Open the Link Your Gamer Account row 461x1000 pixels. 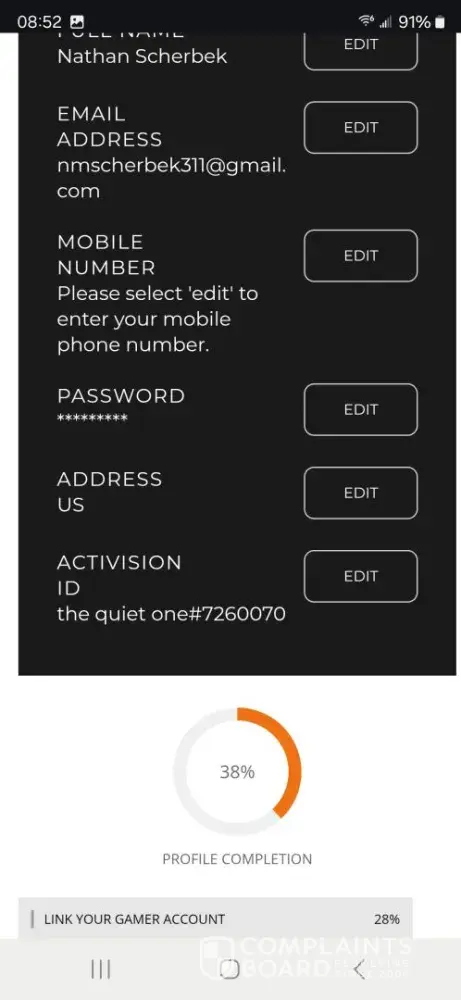tap(216, 918)
